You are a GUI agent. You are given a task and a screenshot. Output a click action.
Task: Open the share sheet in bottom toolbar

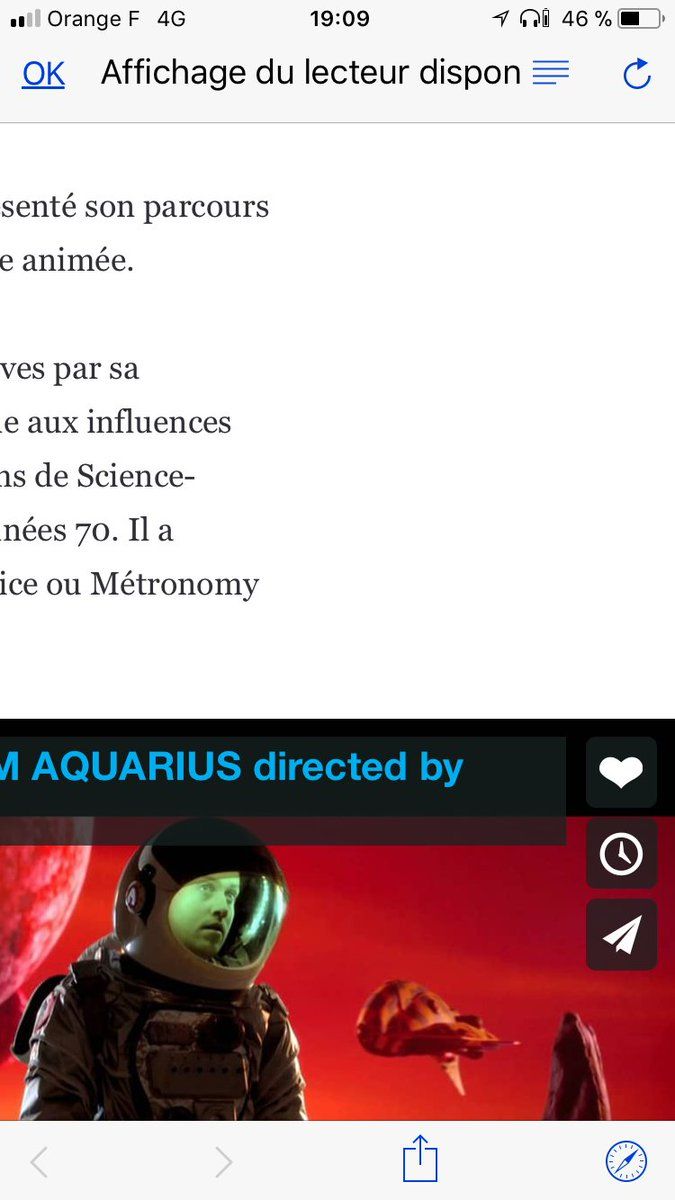[x=420, y=1160]
